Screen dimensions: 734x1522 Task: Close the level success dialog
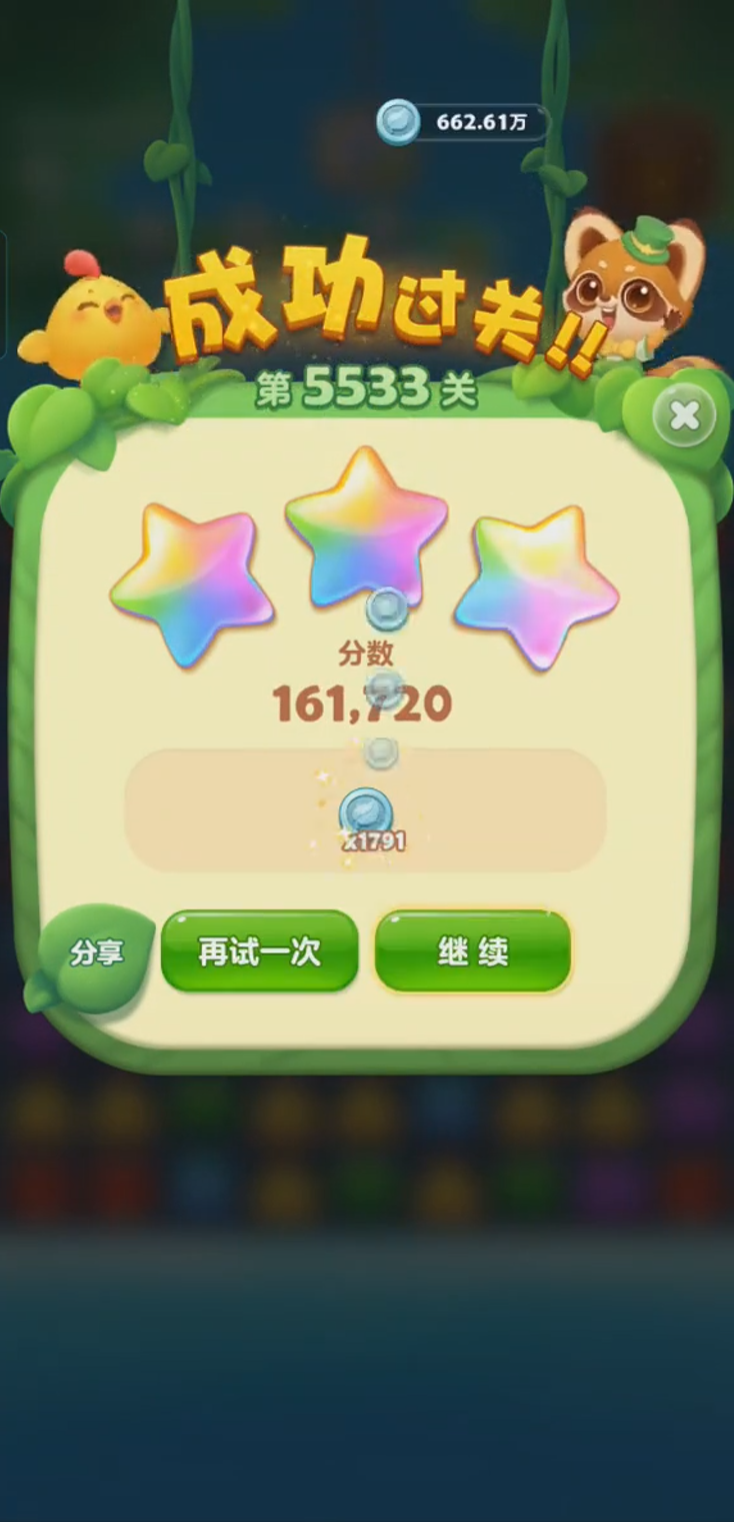pos(685,416)
